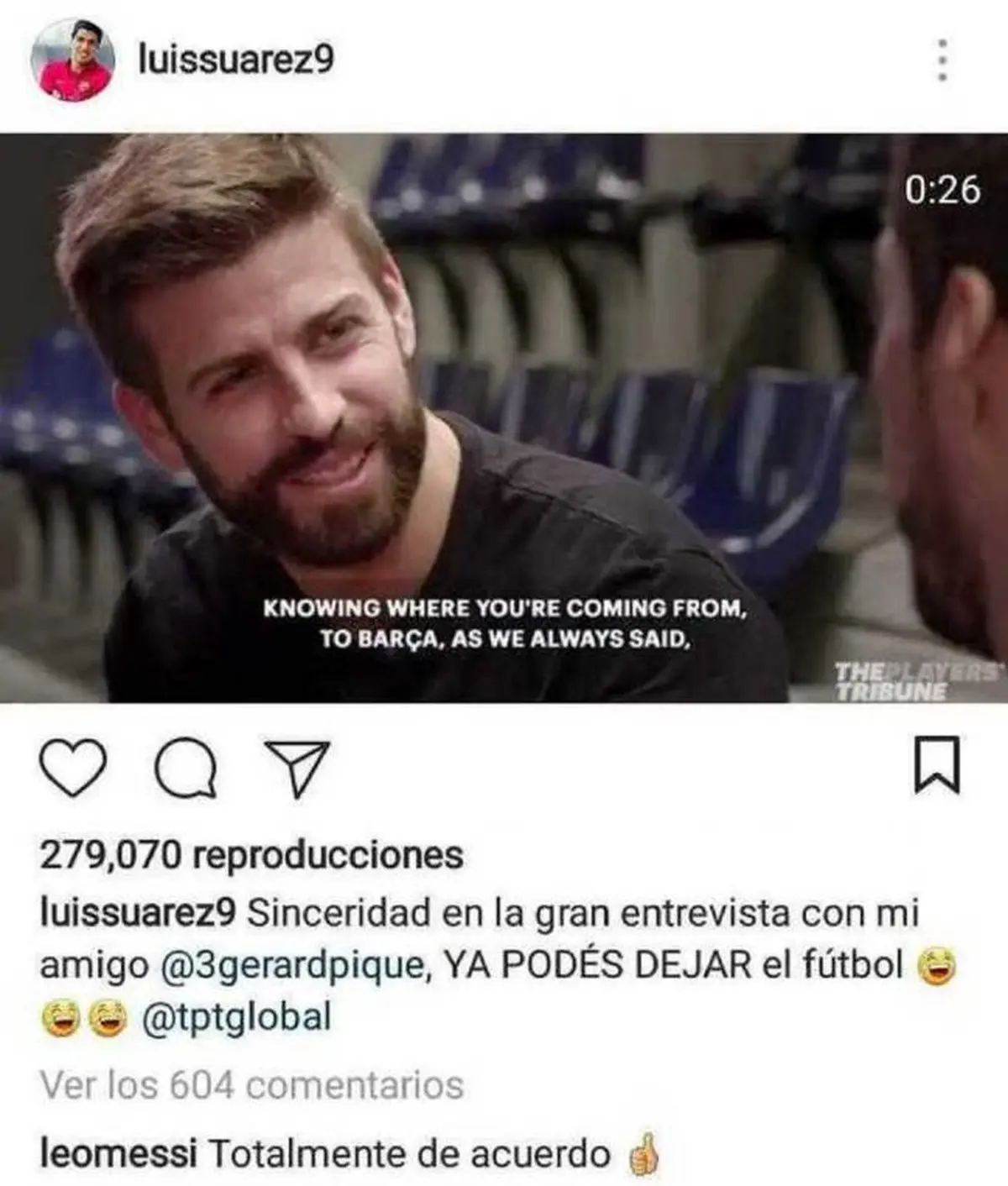Viewport: 1008px width, 1186px height.
Task: View all 604 comments
Action: pyautogui.click(x=252, y=1085)
